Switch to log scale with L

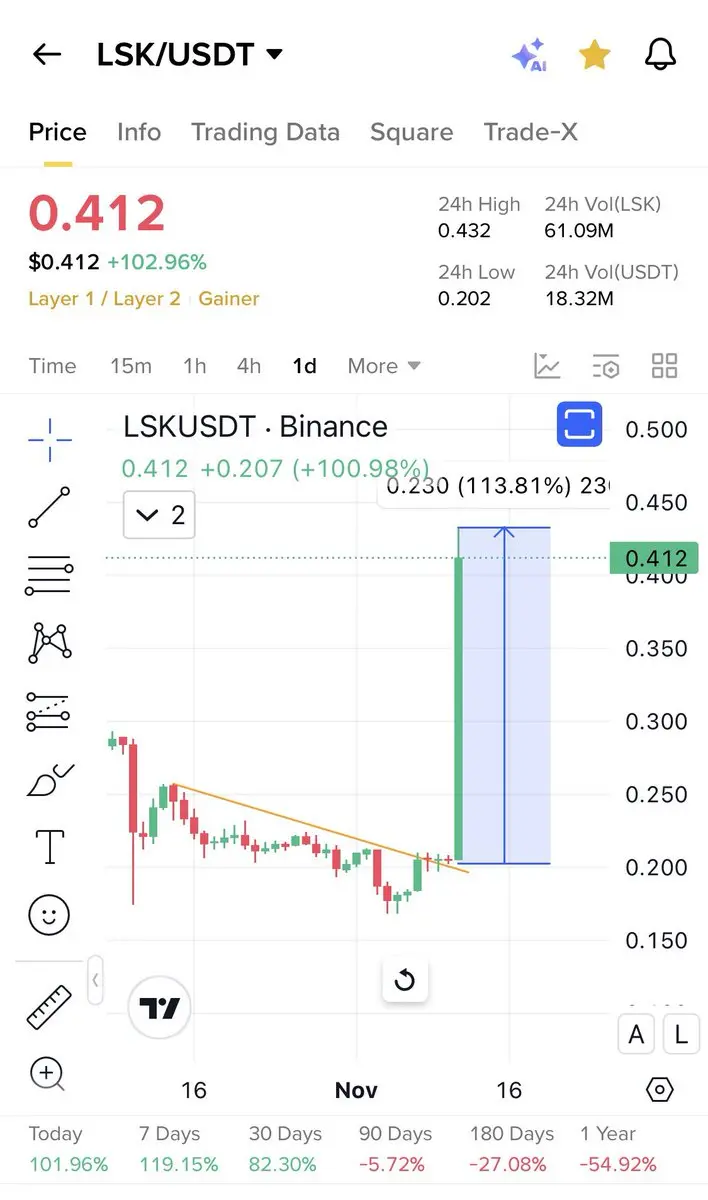point(681,1035)
